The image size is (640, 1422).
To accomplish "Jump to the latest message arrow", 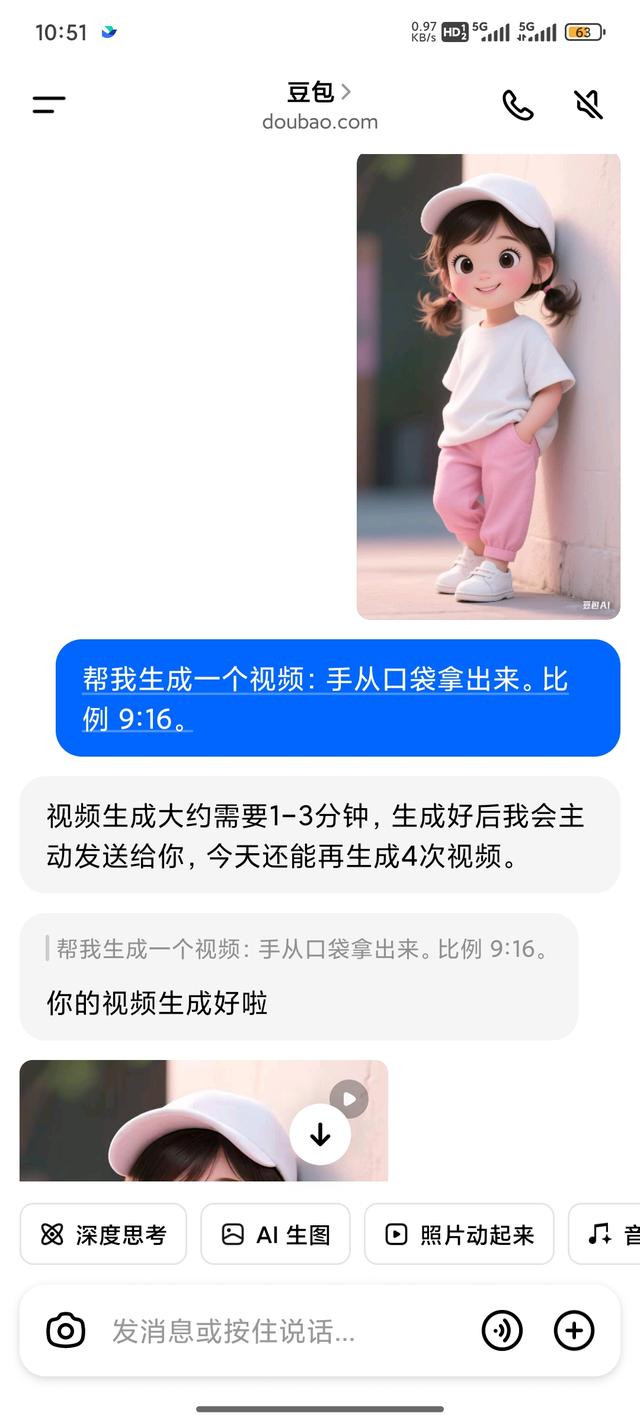I will (320, 1135).
